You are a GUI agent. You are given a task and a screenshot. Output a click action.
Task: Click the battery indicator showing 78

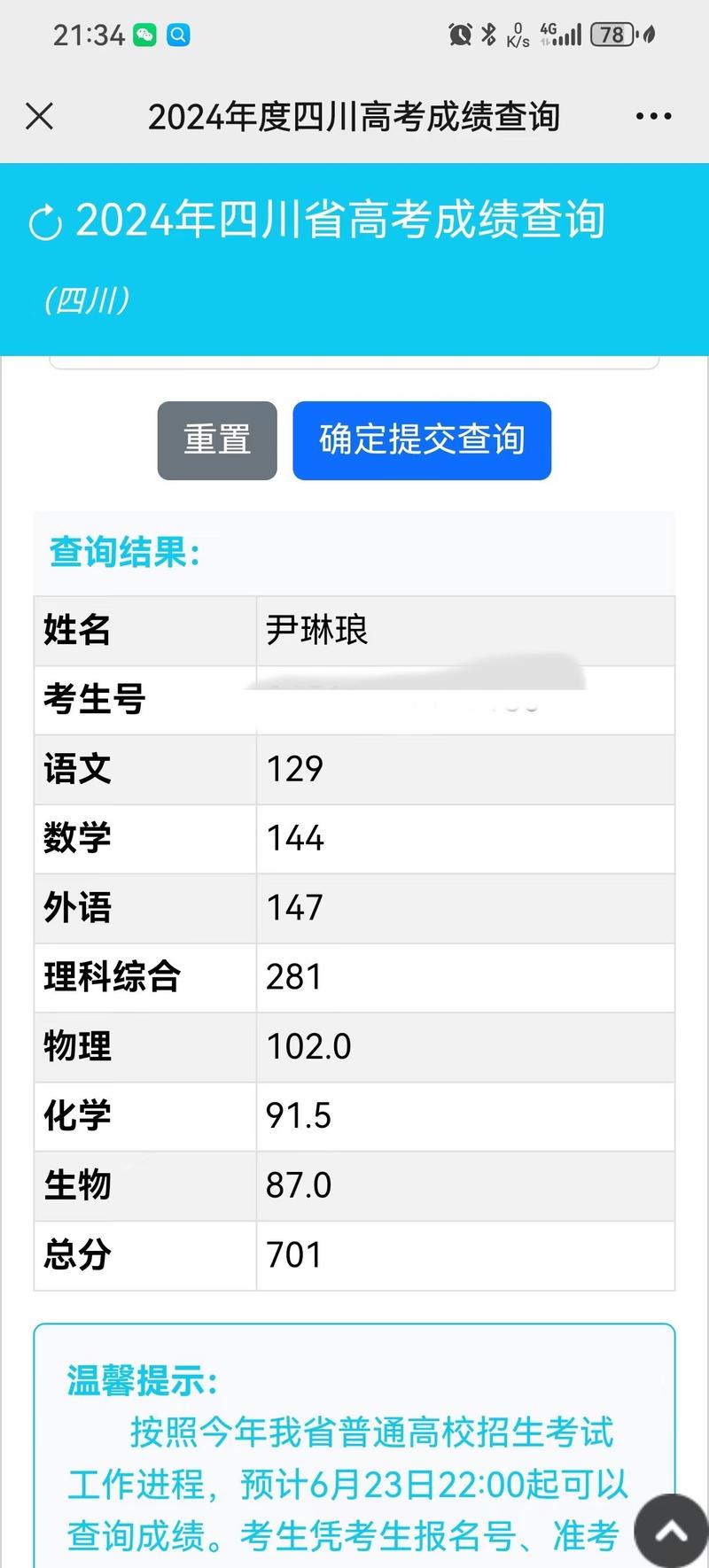[612, 33]
